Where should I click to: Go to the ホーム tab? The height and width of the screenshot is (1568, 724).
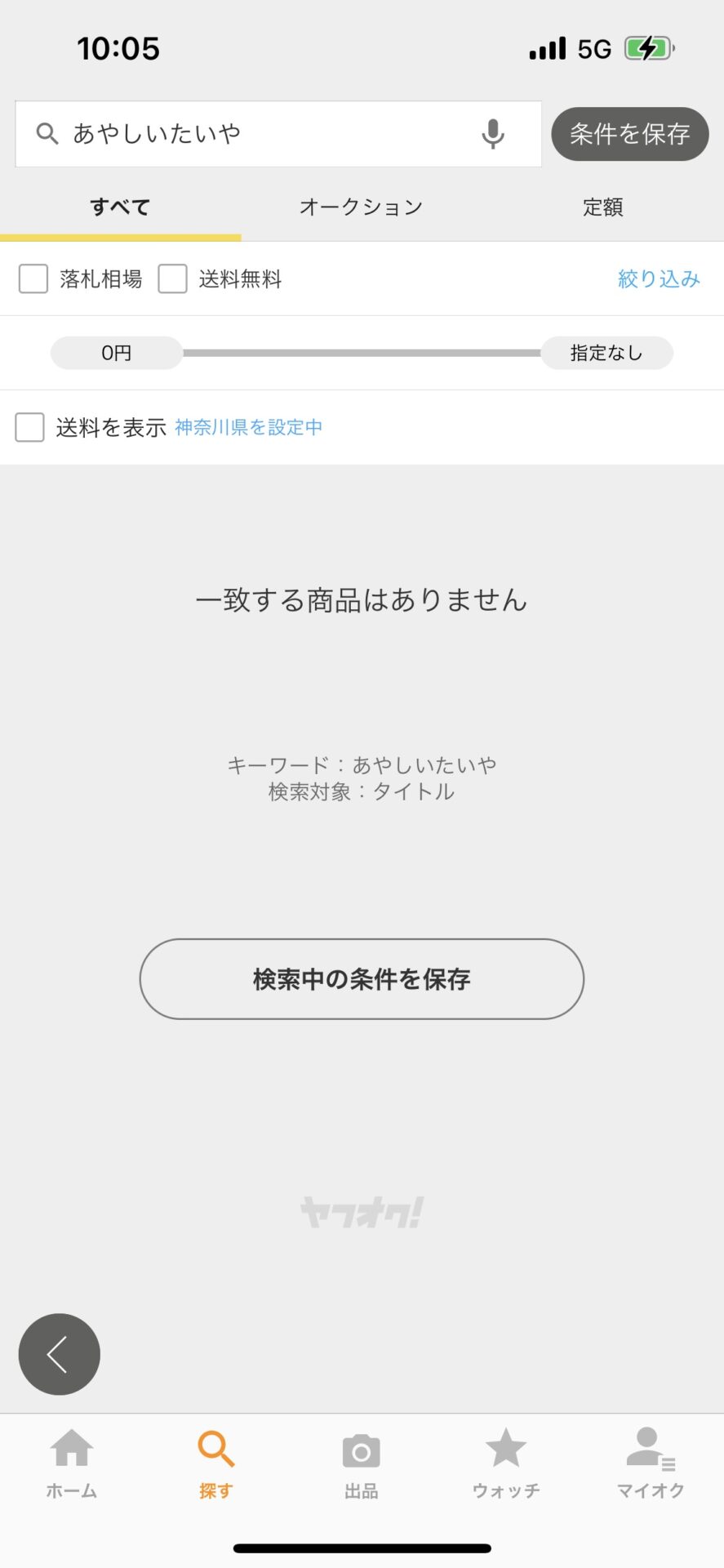[72, 1463]
